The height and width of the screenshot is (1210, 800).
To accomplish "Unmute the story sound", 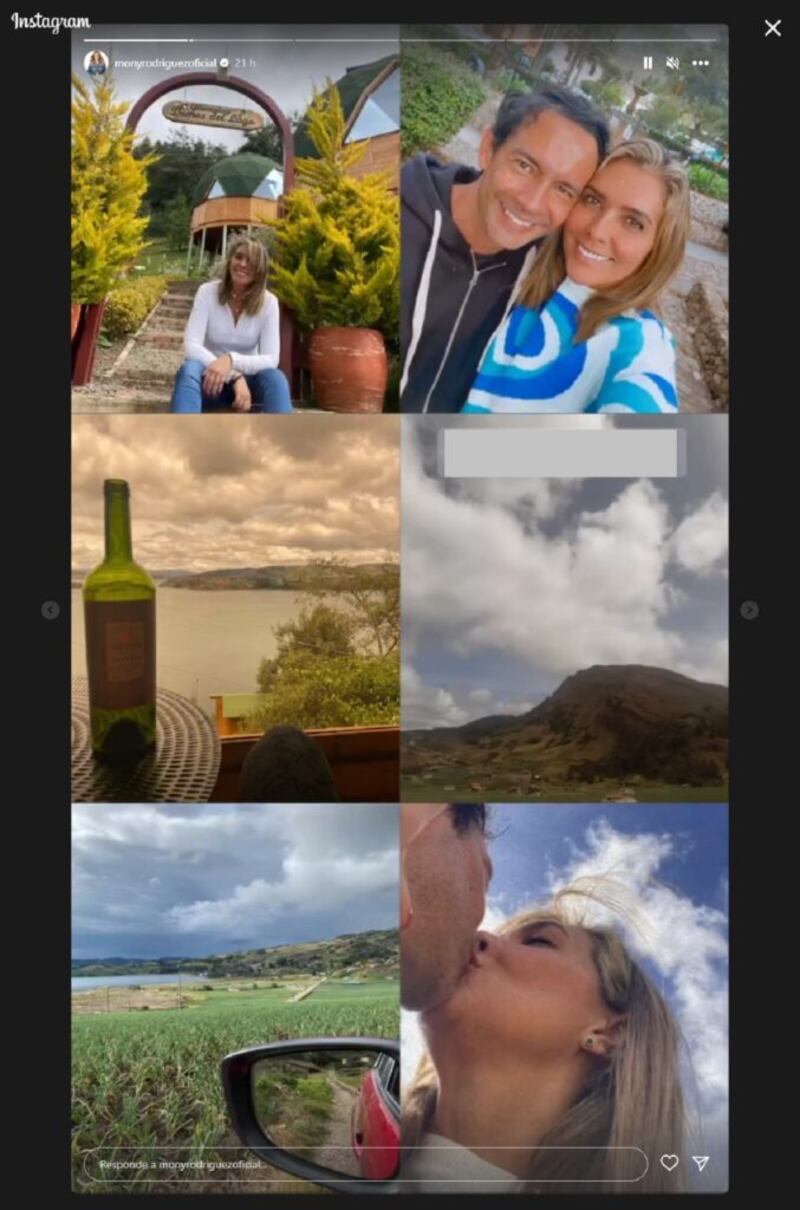I will pyautogui.click(x=673, y=63).
